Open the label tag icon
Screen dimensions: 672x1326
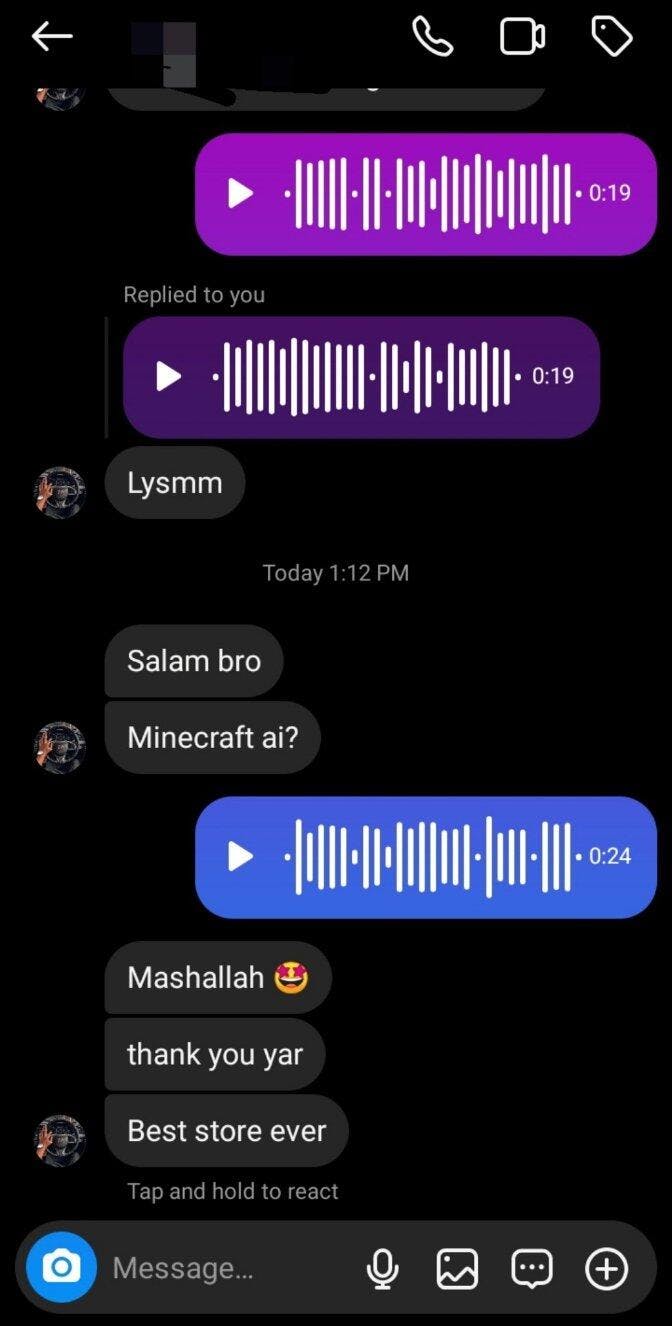pyautogui.click(x=611, y=37)
